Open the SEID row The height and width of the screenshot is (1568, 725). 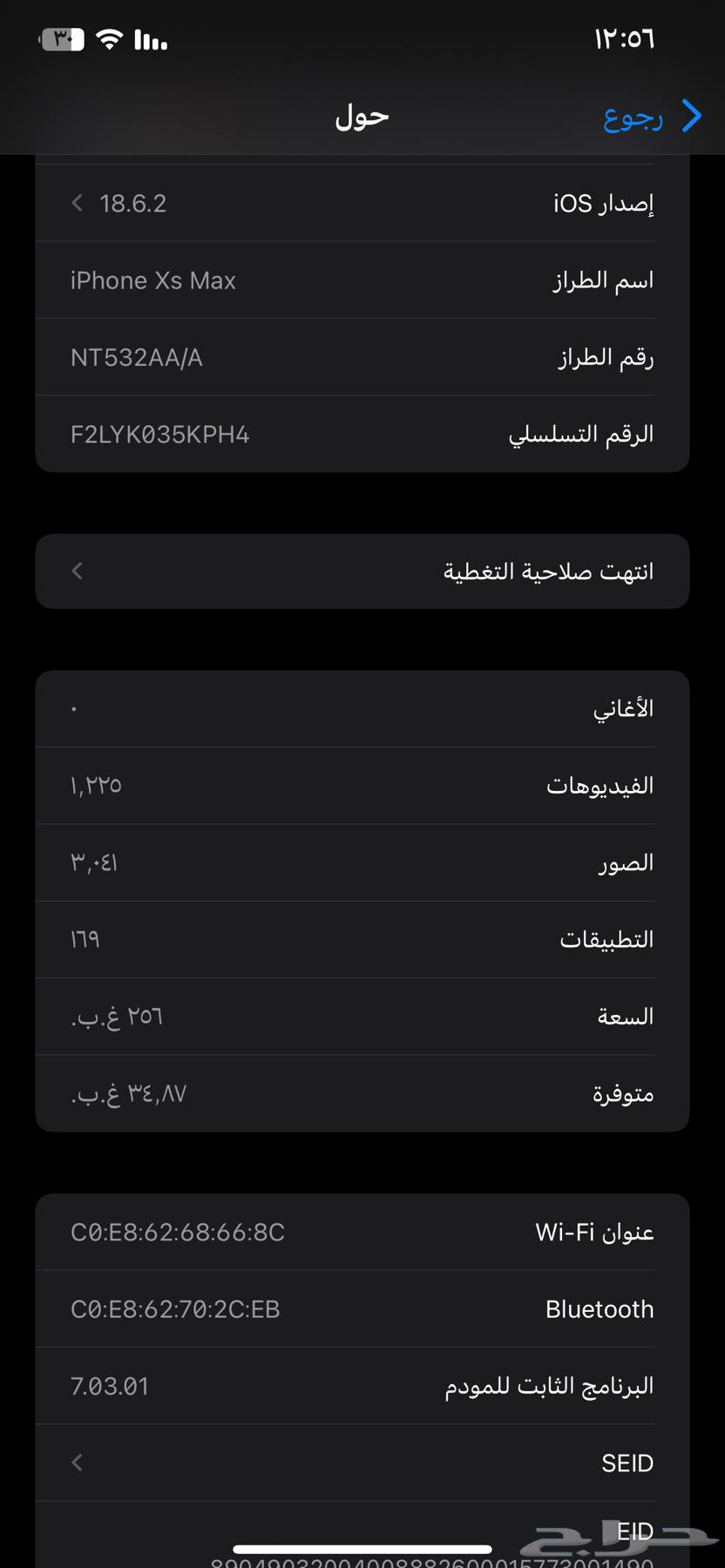[x=362, y=1463]
